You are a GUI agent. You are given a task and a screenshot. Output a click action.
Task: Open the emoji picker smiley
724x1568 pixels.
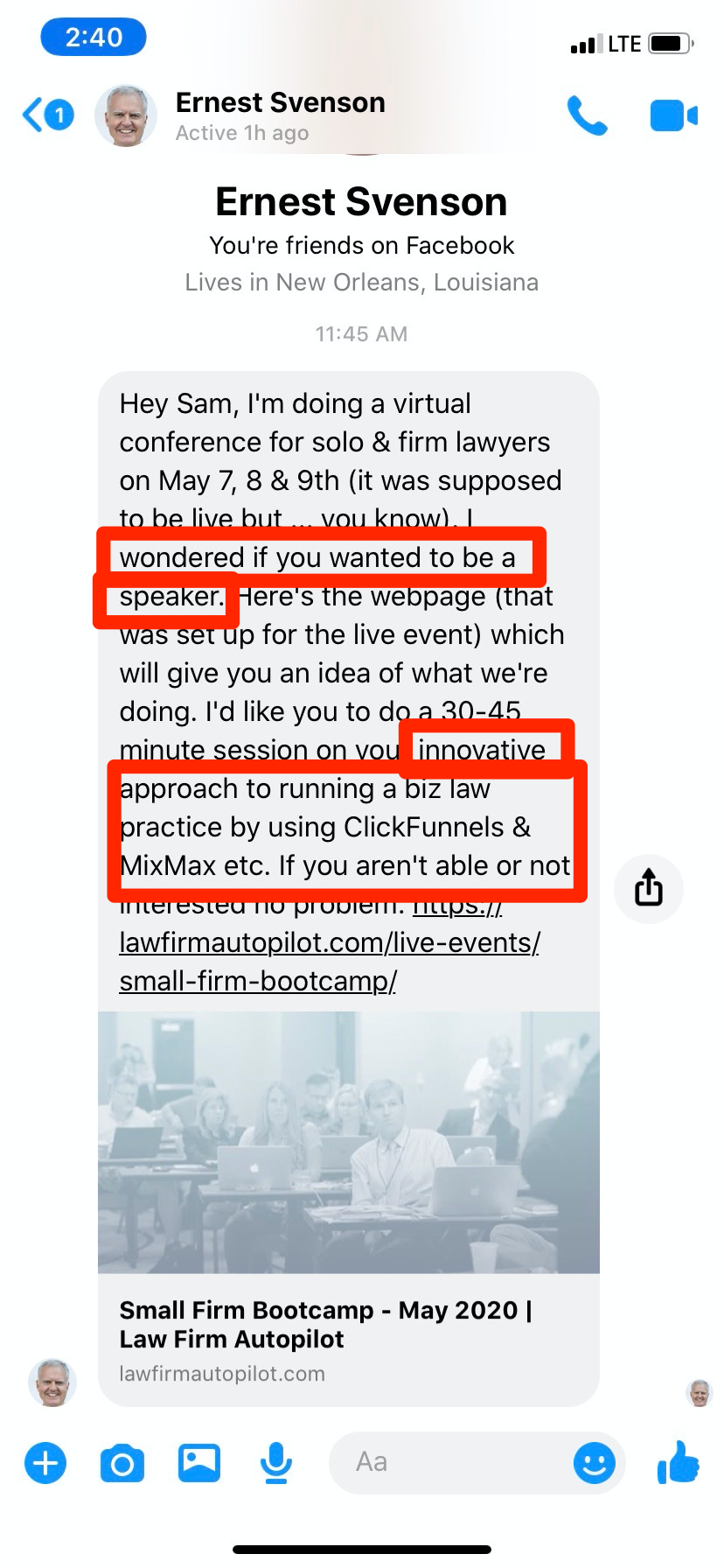click(x=595, y=1463)
